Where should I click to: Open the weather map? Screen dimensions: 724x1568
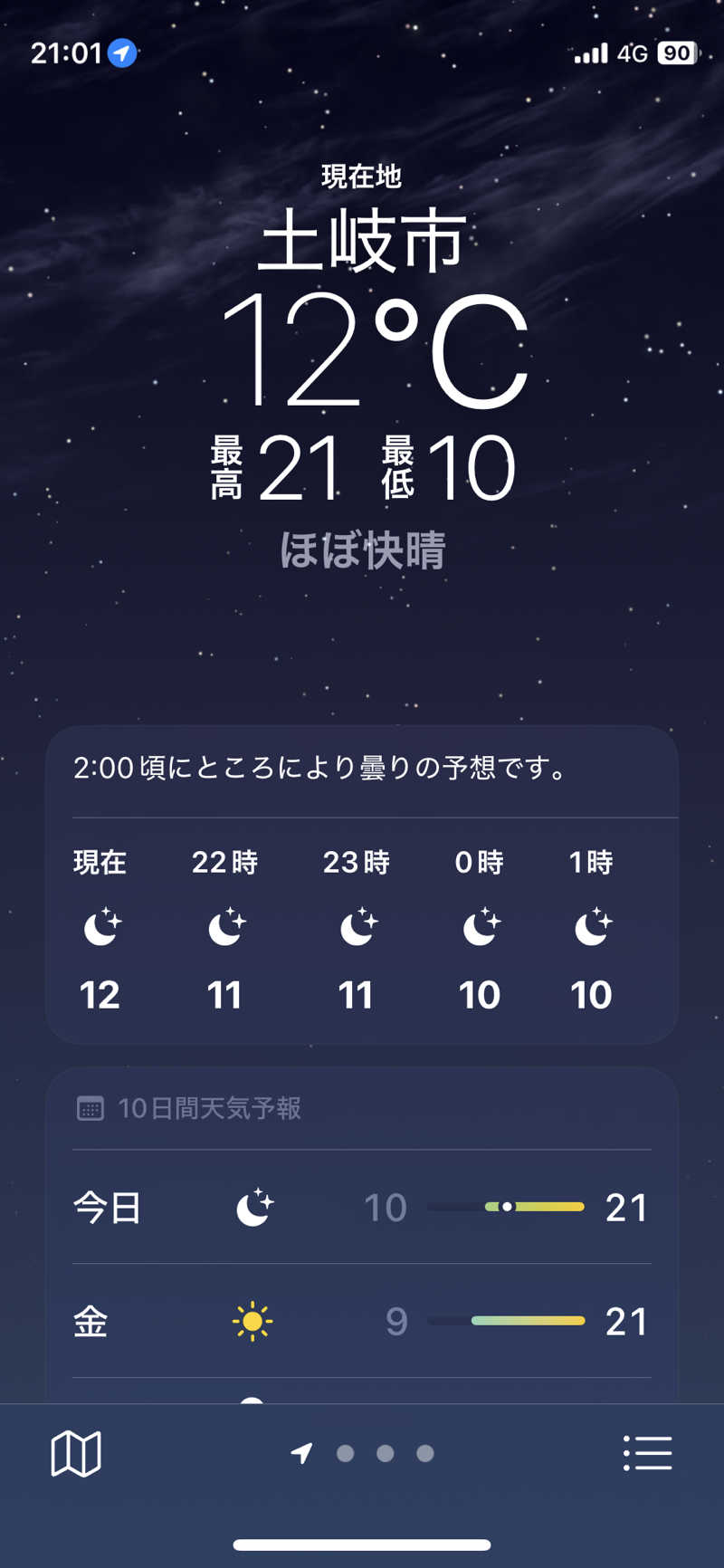coord(76,1454)
